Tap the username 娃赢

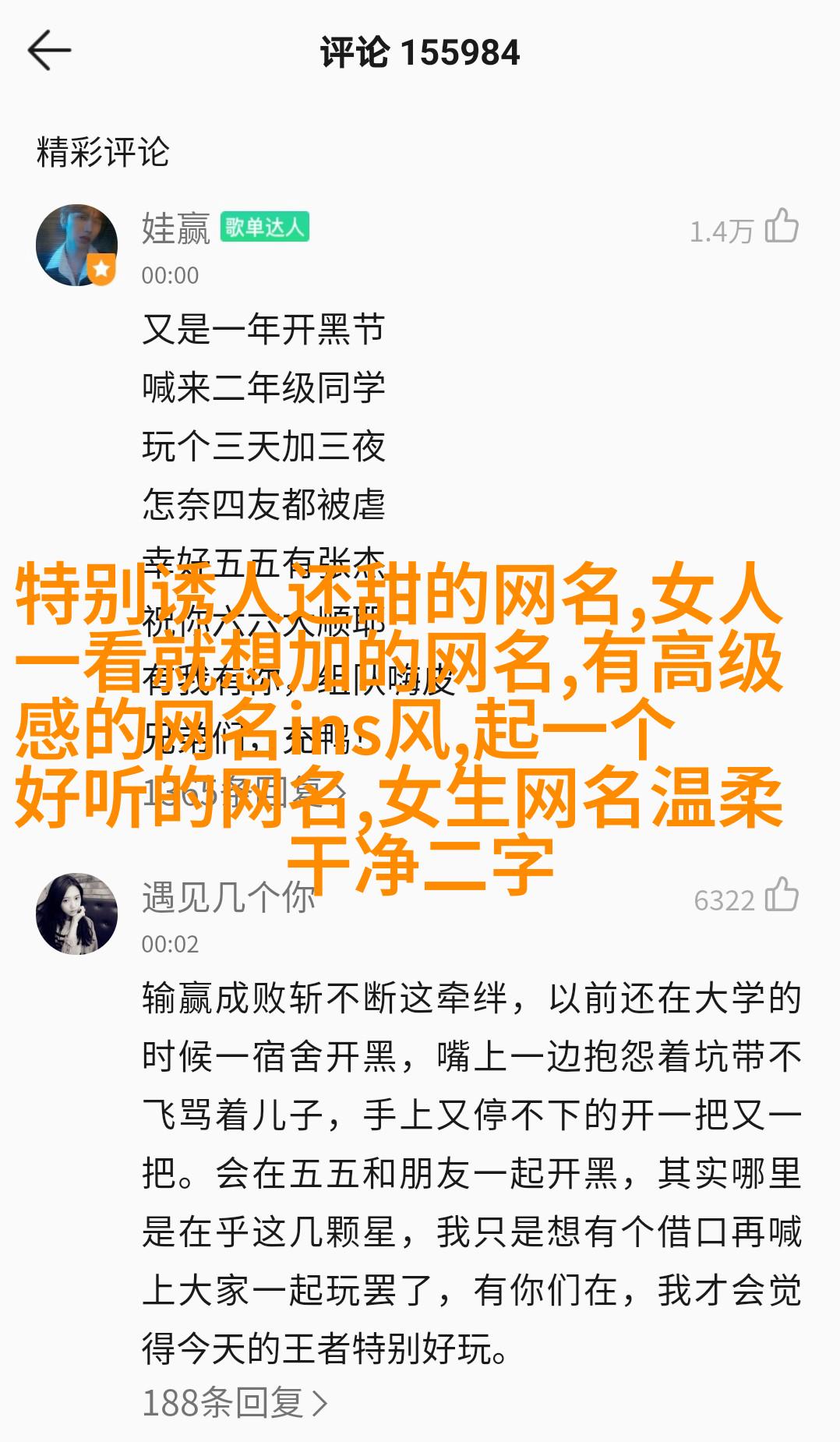pos(175,228)
